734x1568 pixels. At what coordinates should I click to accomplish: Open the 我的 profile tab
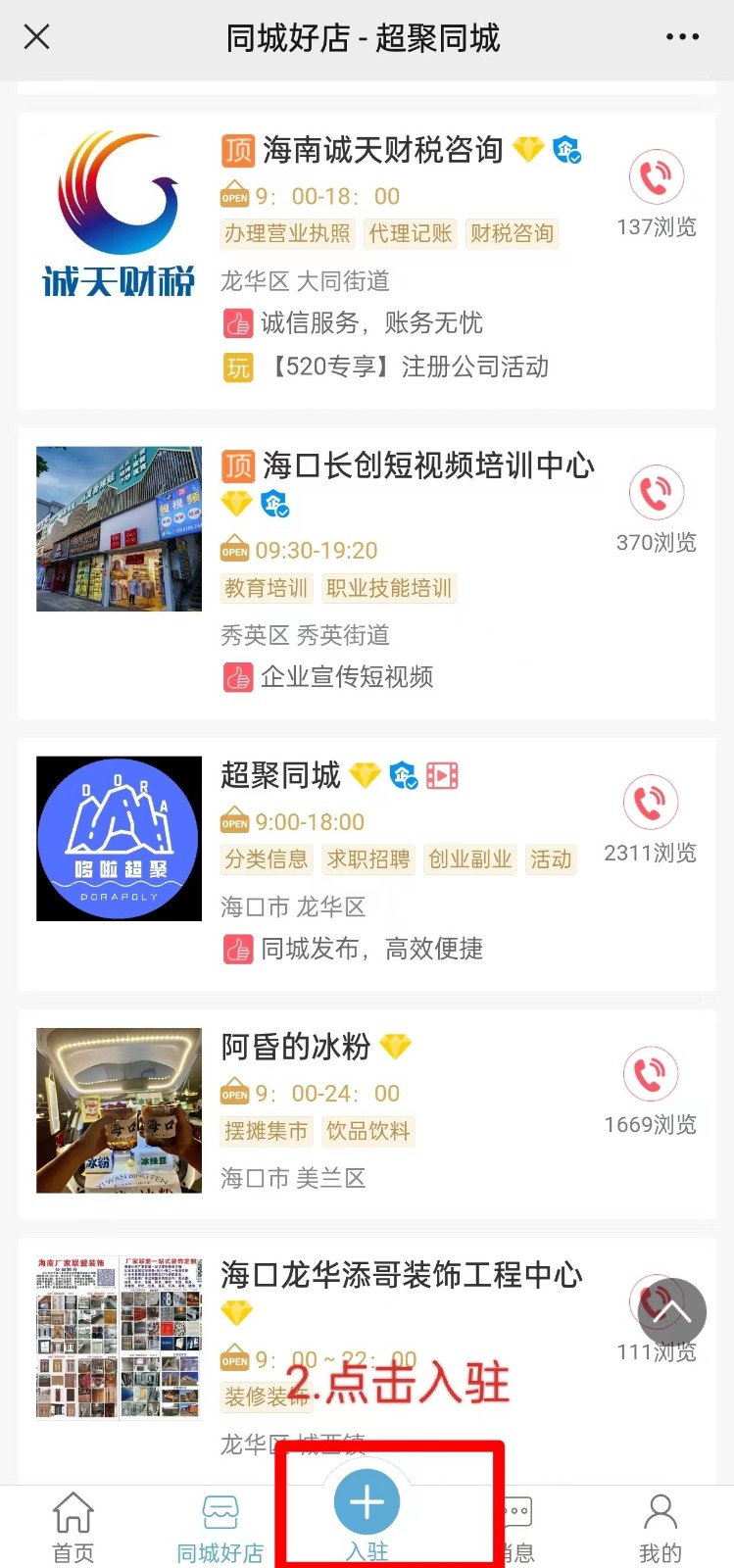661,1526
